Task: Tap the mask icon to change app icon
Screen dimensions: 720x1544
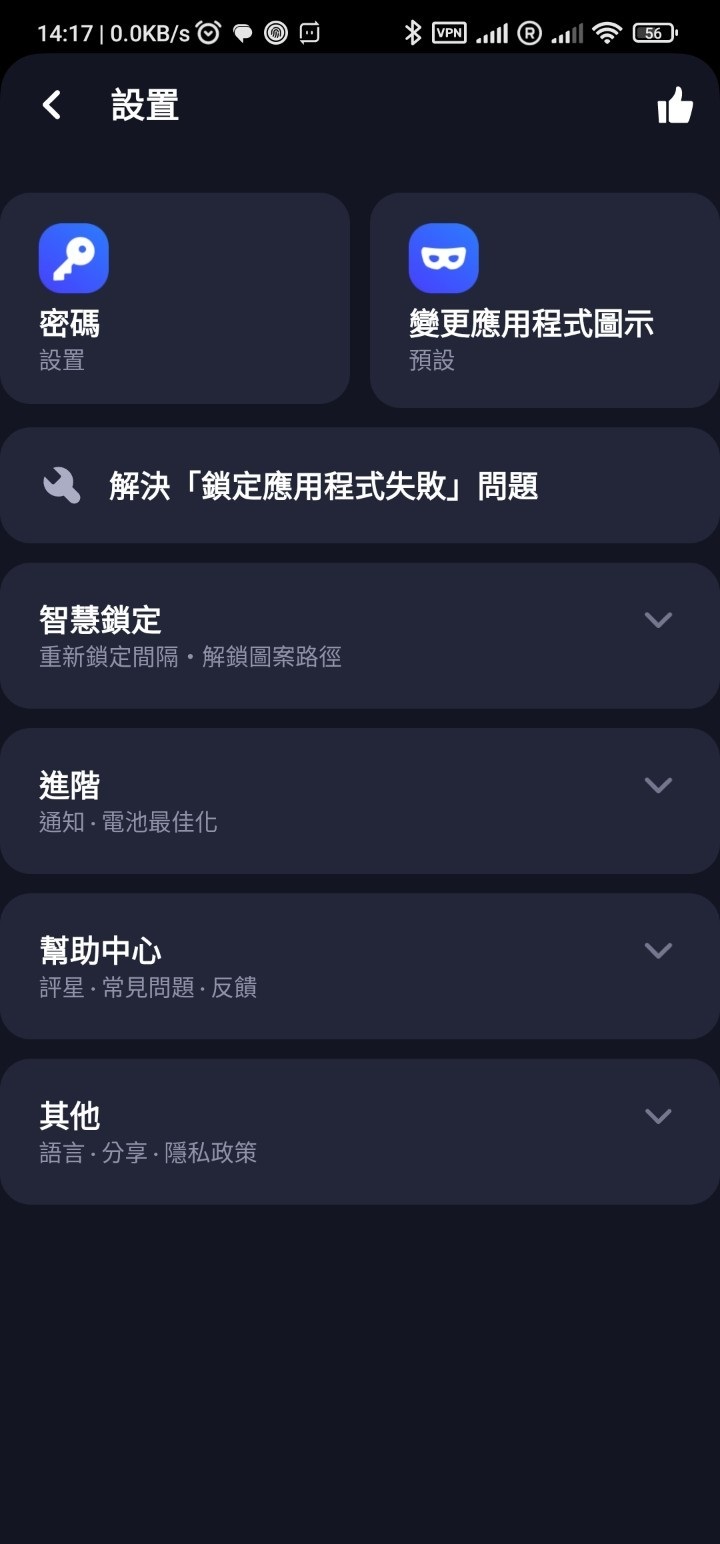Action: [x=443, y=257]
